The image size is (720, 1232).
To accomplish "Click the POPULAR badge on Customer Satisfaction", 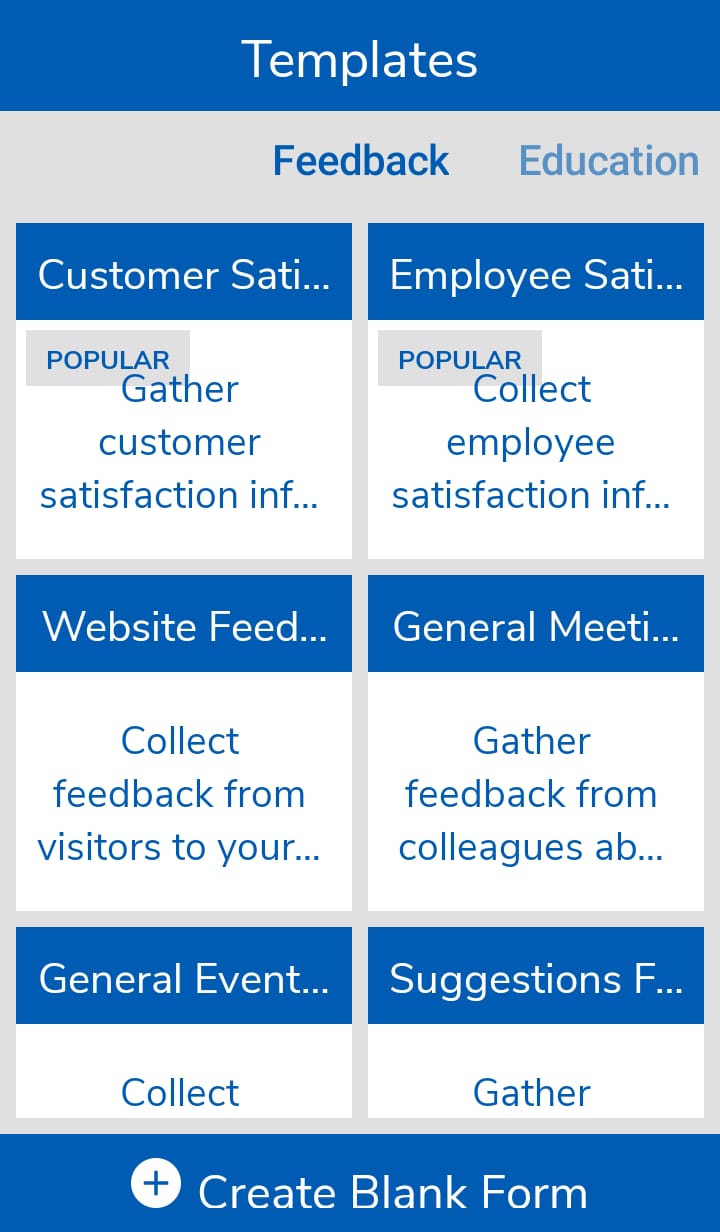I will pos(106,358).
